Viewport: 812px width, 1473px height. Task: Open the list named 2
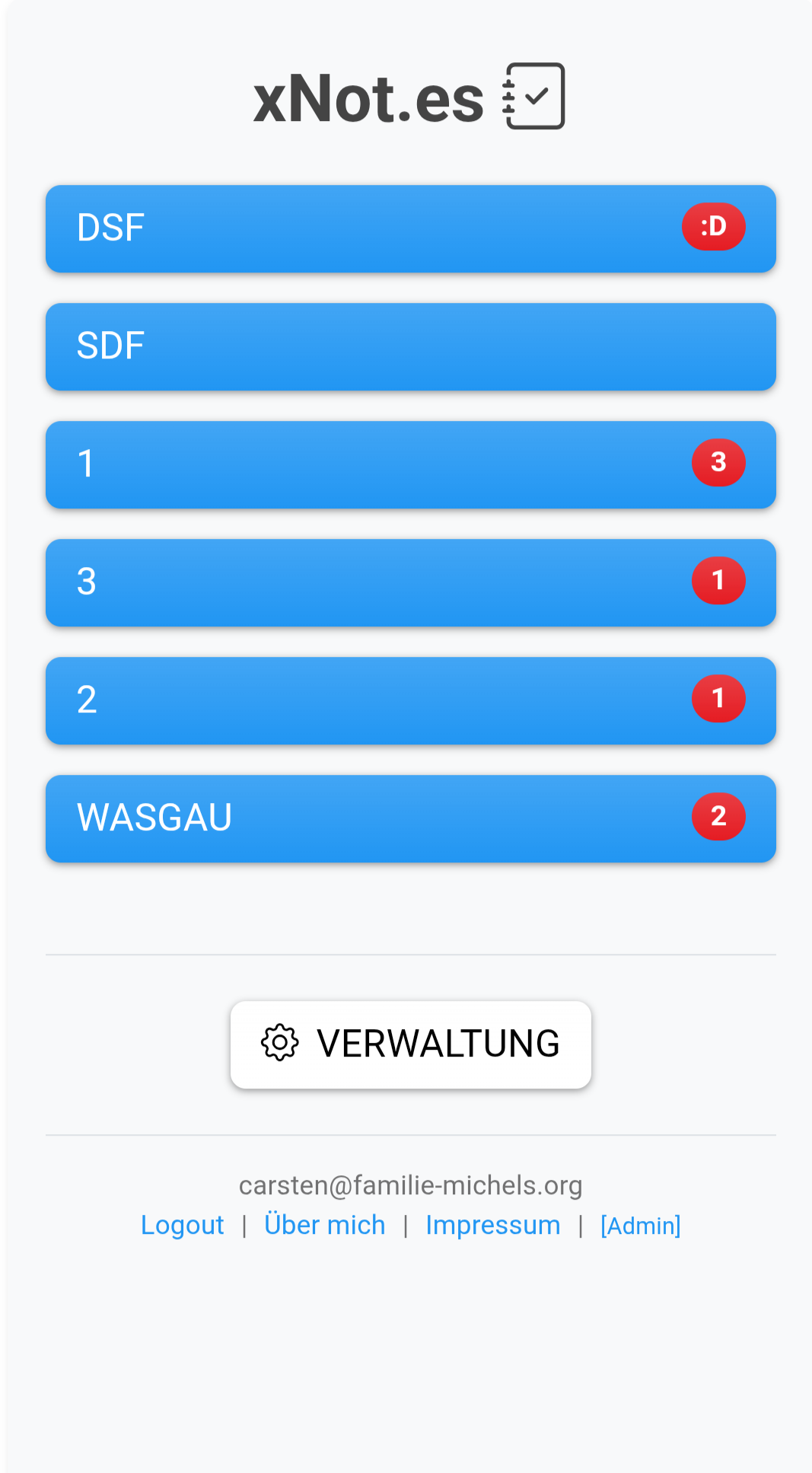pos(410,700)
